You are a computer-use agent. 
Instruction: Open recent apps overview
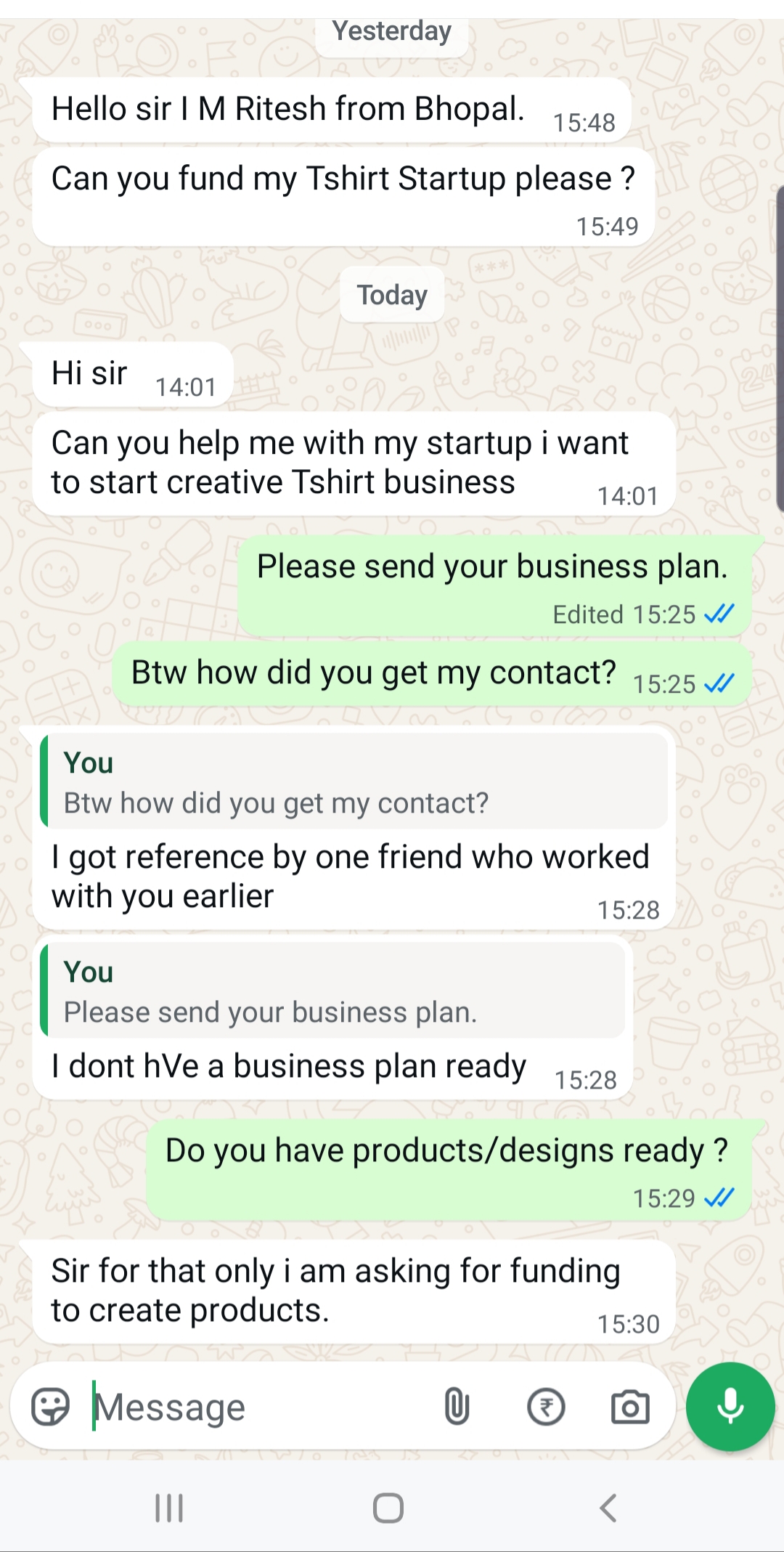tap(169, 1508)
